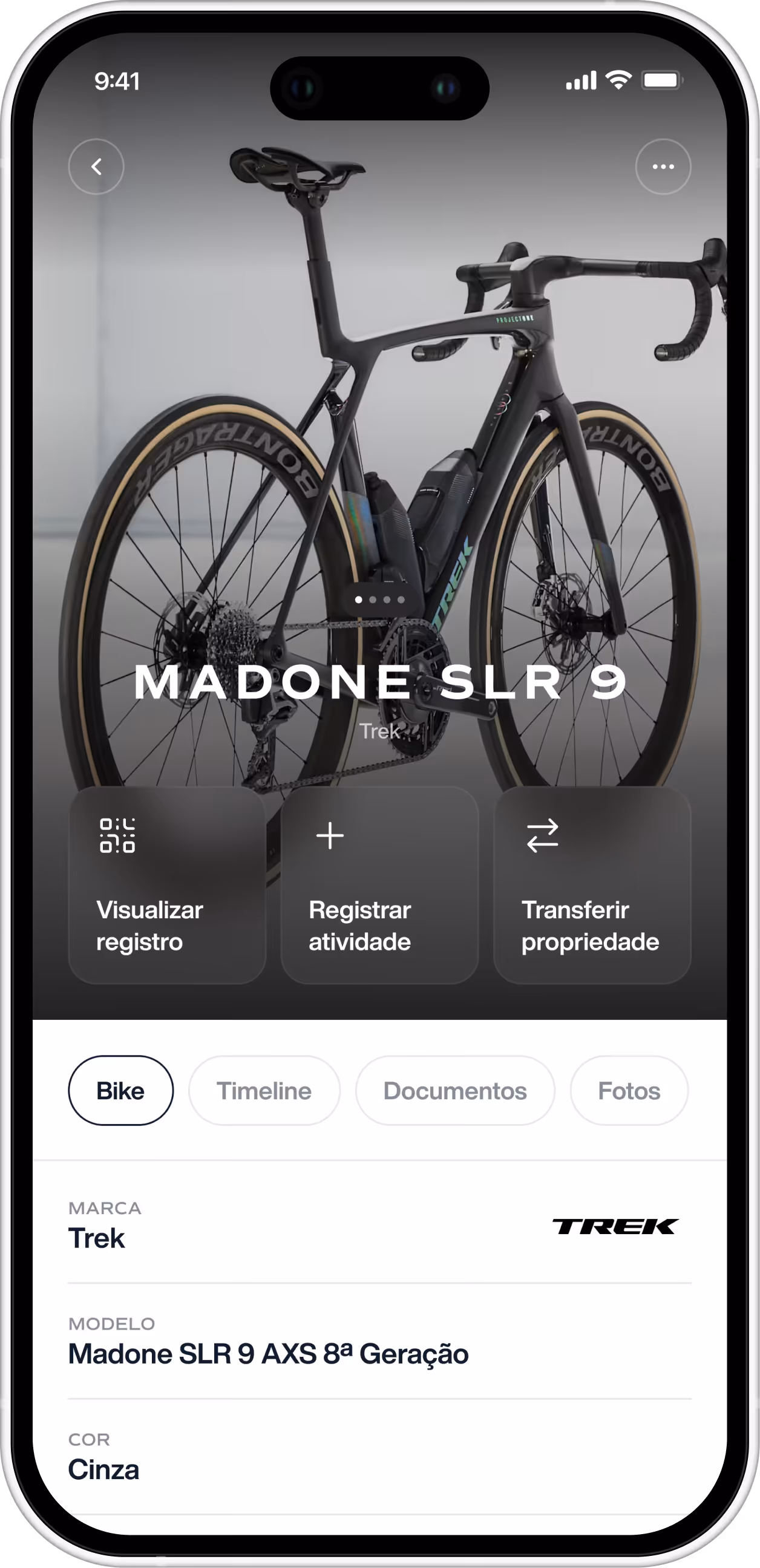Open the Registrar atividade panel
This screenshot has width=760, height=1568.
pyautogui.click(x=379, y=886)
